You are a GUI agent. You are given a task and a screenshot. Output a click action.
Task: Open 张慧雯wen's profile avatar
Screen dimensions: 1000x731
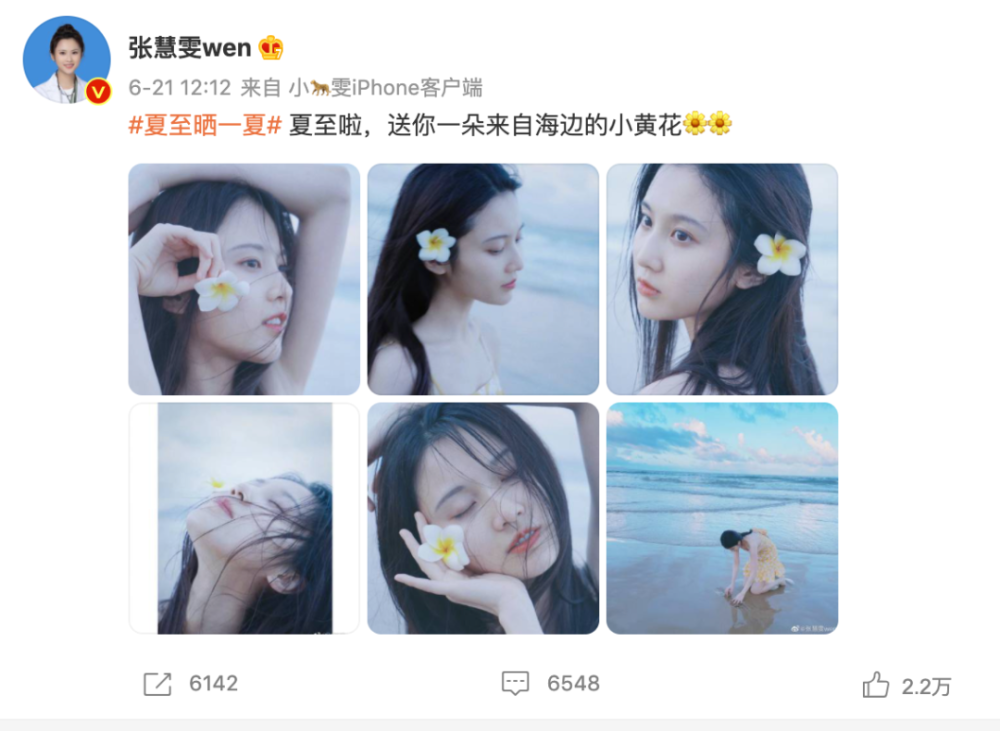(67, 59)
